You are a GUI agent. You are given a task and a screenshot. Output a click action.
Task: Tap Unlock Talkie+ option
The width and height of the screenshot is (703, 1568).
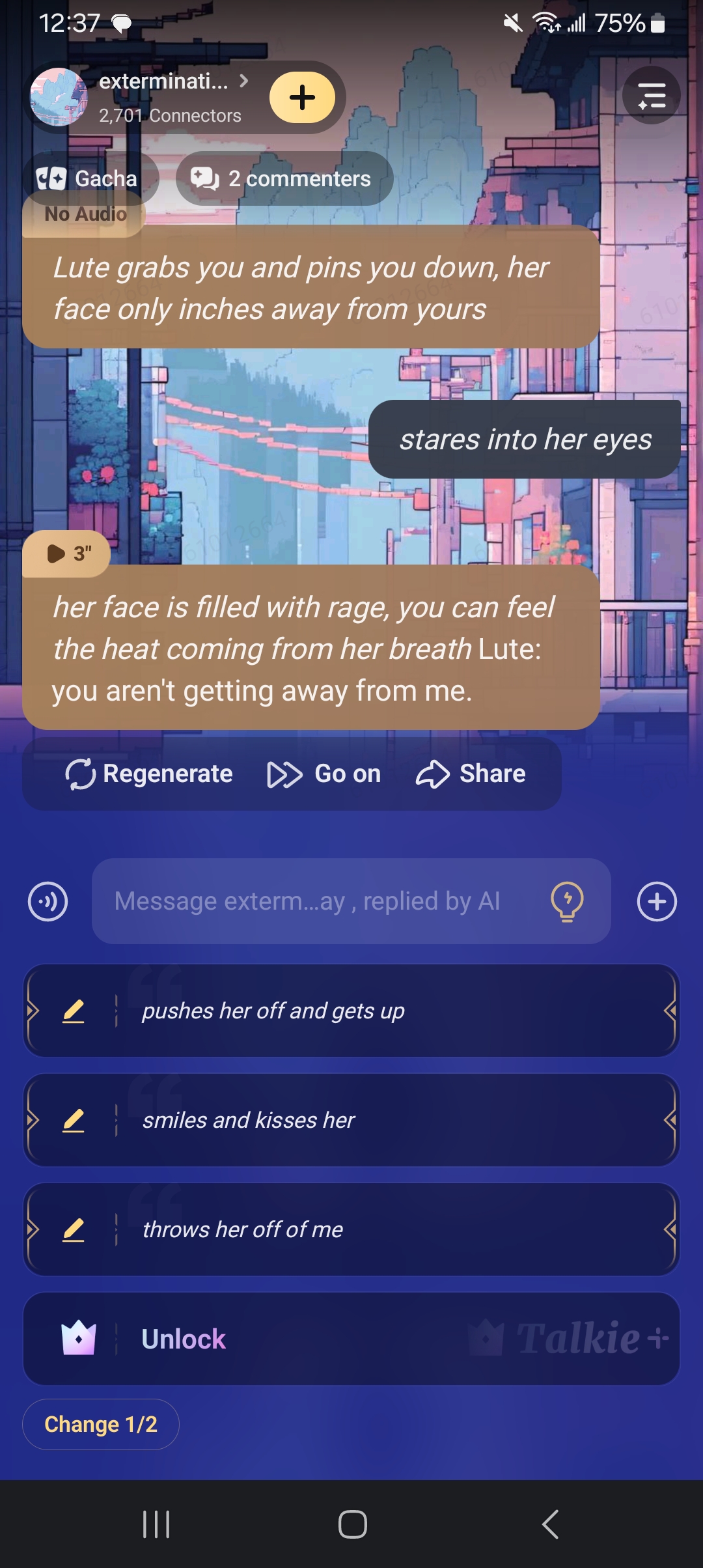pyautogui.click(x=351, y=1339)
